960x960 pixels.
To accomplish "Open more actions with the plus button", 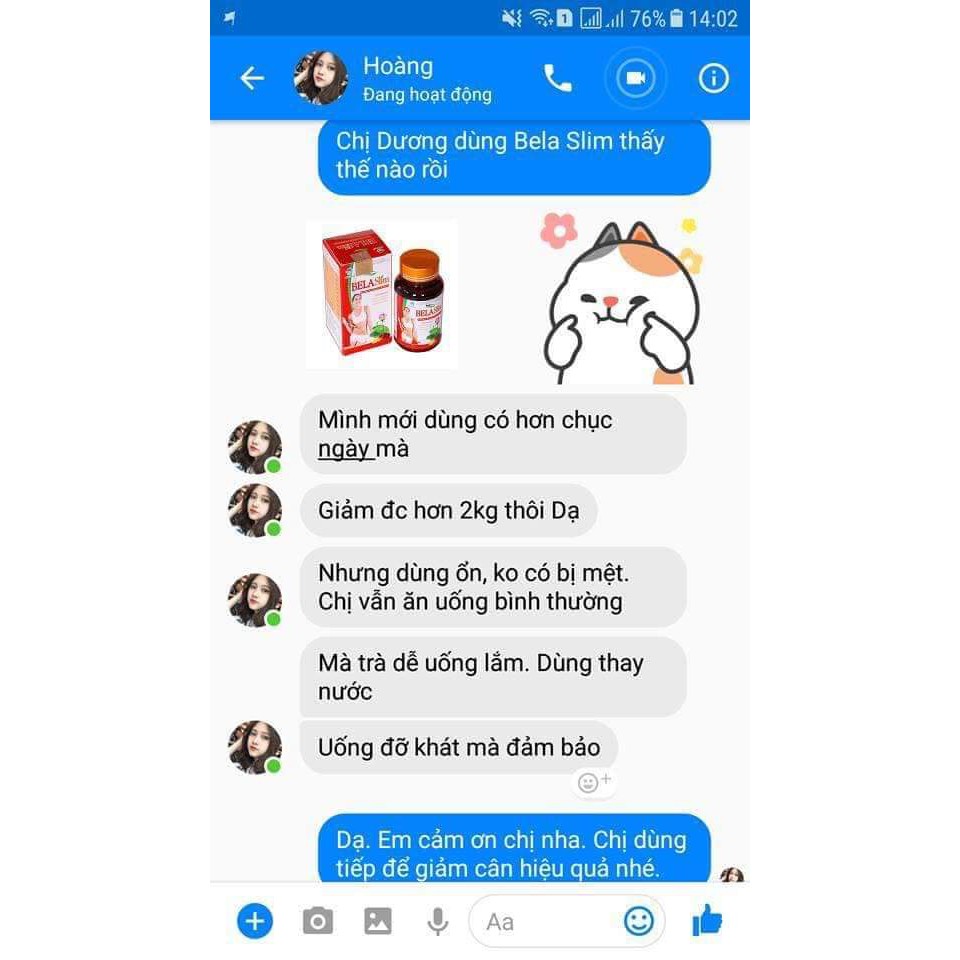I will [255, 920].
